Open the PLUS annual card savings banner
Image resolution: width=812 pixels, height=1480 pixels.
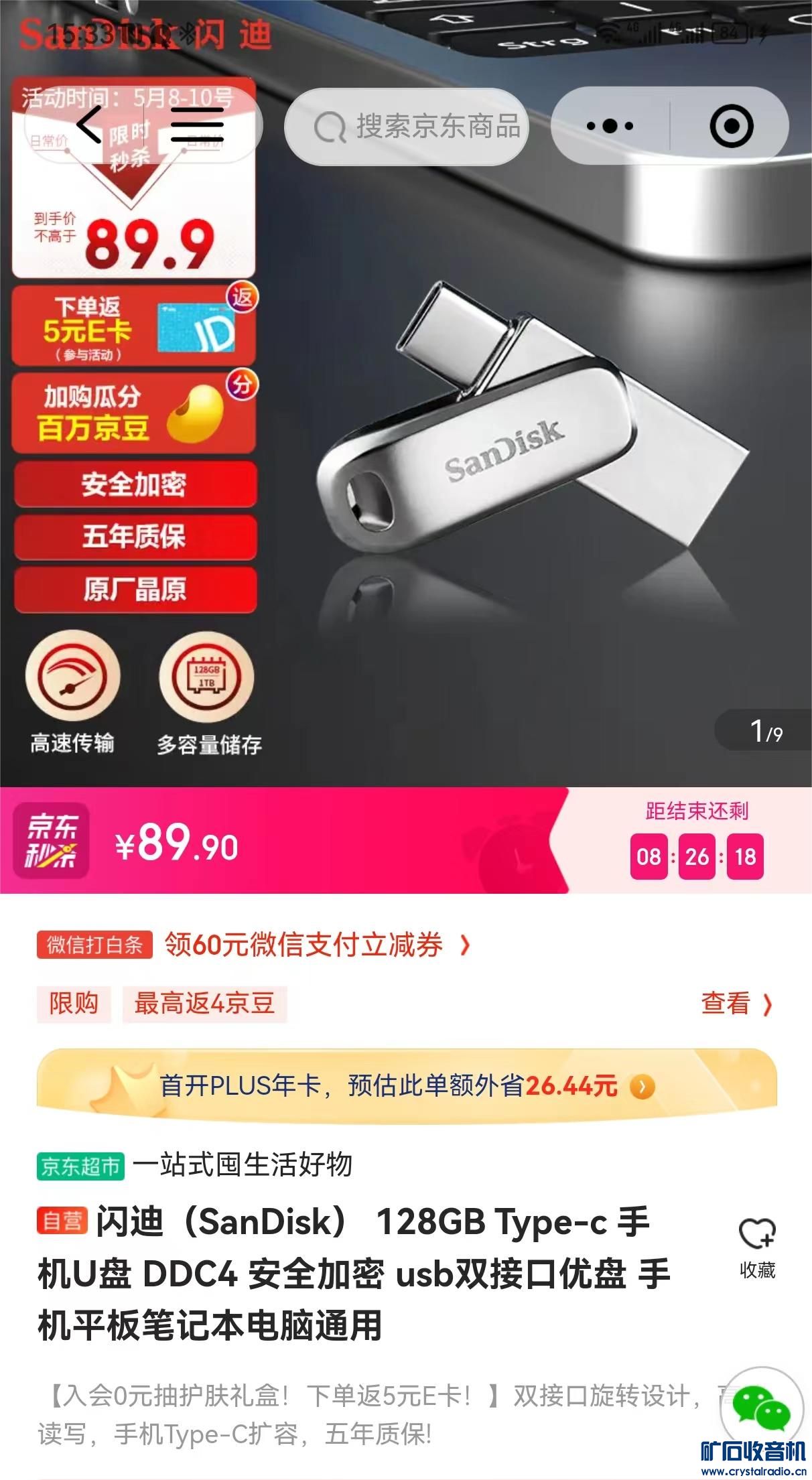tap(406, 1085)
